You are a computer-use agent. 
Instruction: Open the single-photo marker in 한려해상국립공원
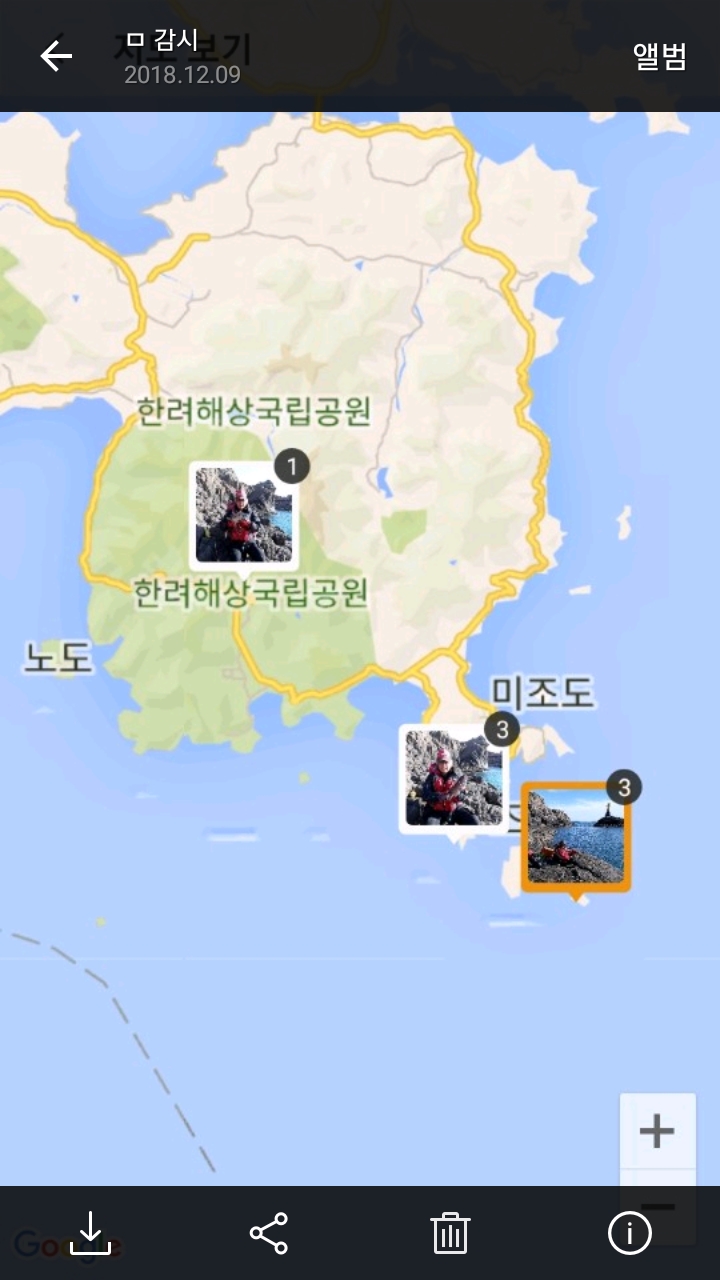(243, 514)
